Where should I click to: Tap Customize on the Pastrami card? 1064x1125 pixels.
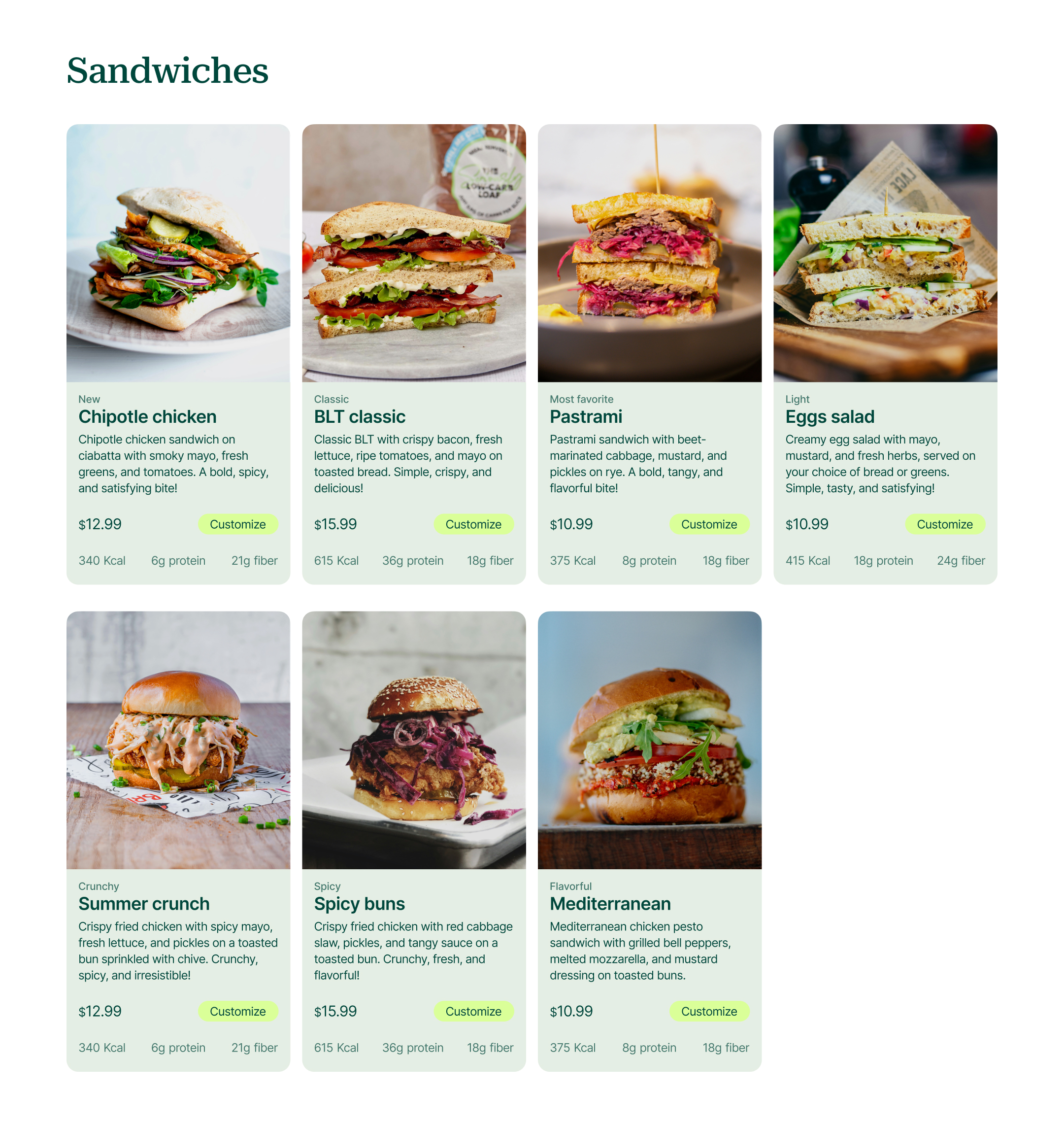click(x=708, y=524)
